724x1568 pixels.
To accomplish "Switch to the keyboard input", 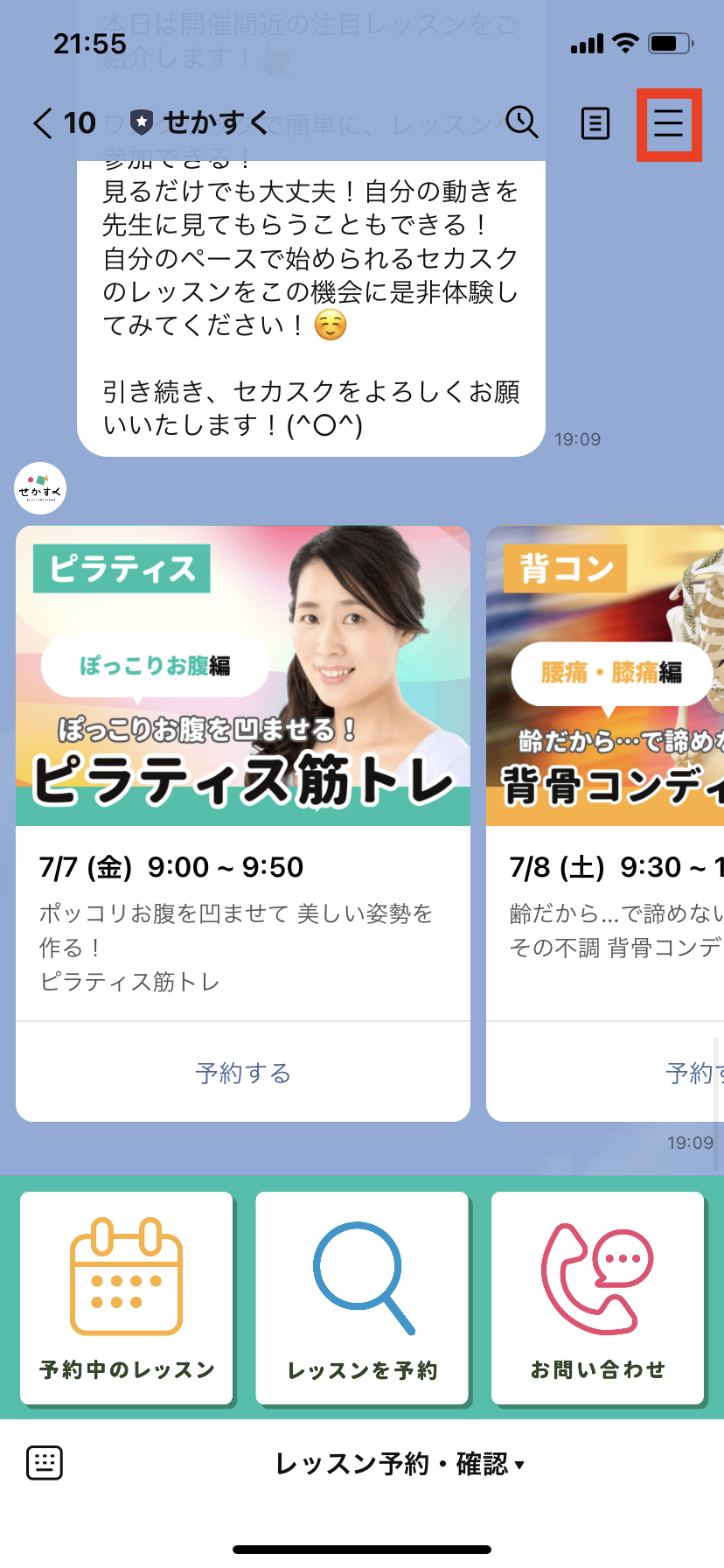I will coord(45,1463).
